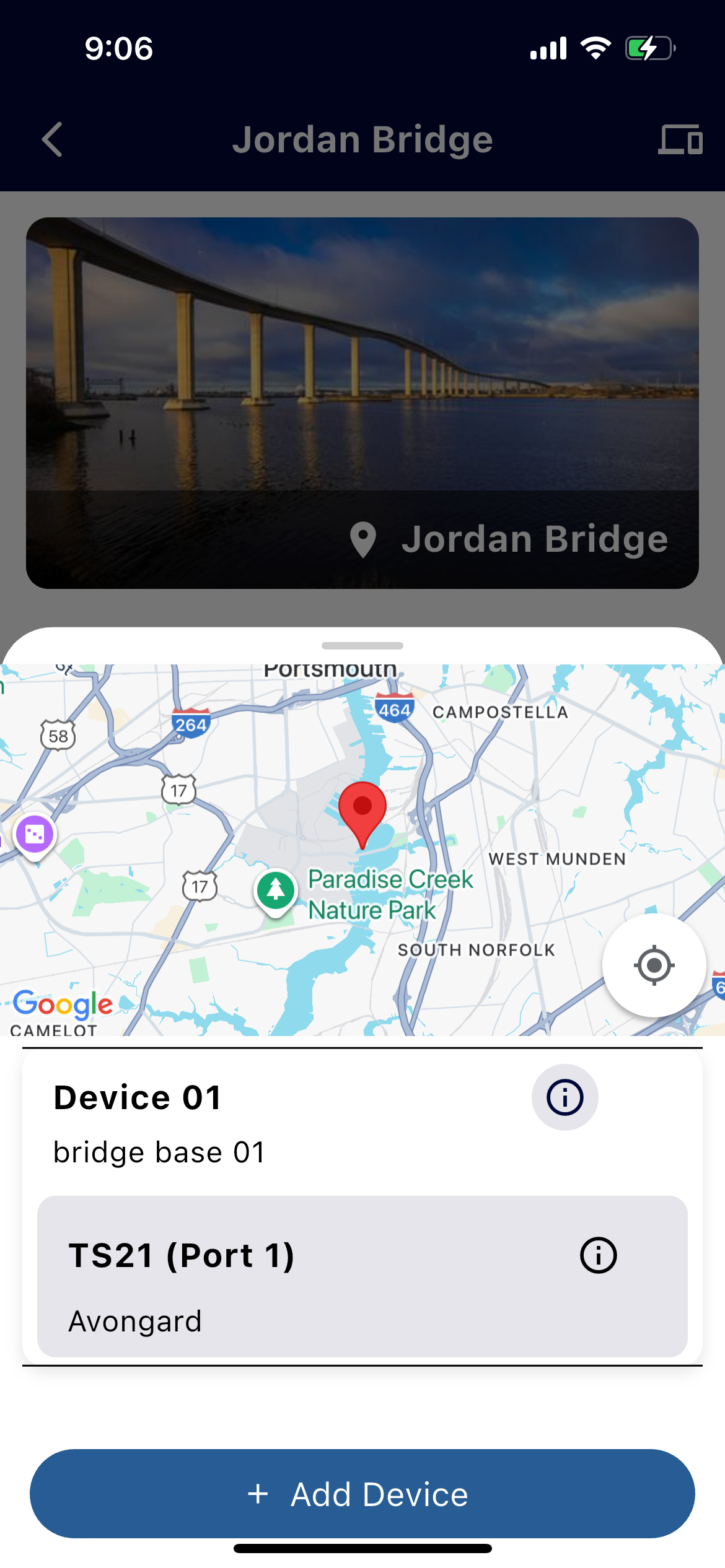Viewport: 725px width, 1568px height.
Task: Open TS21 (Port 1) info circle
Action: [x=598, y=1255]
